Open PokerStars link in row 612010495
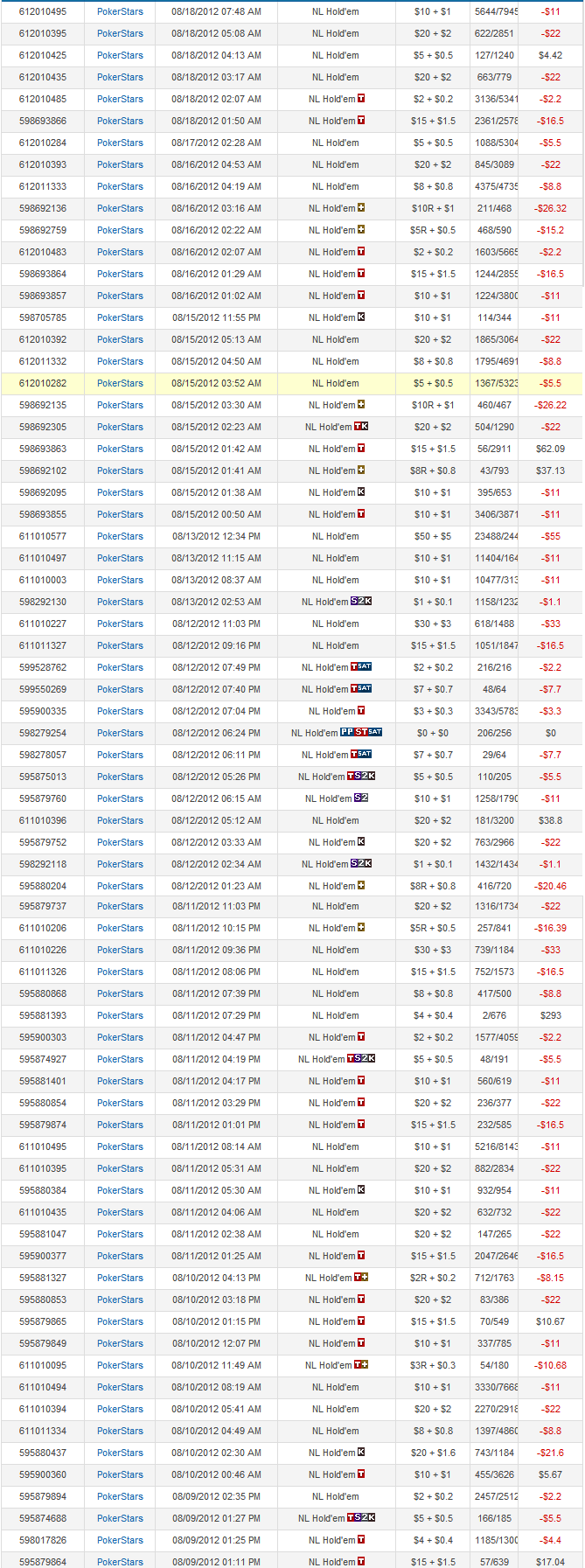 coord(120,11)
